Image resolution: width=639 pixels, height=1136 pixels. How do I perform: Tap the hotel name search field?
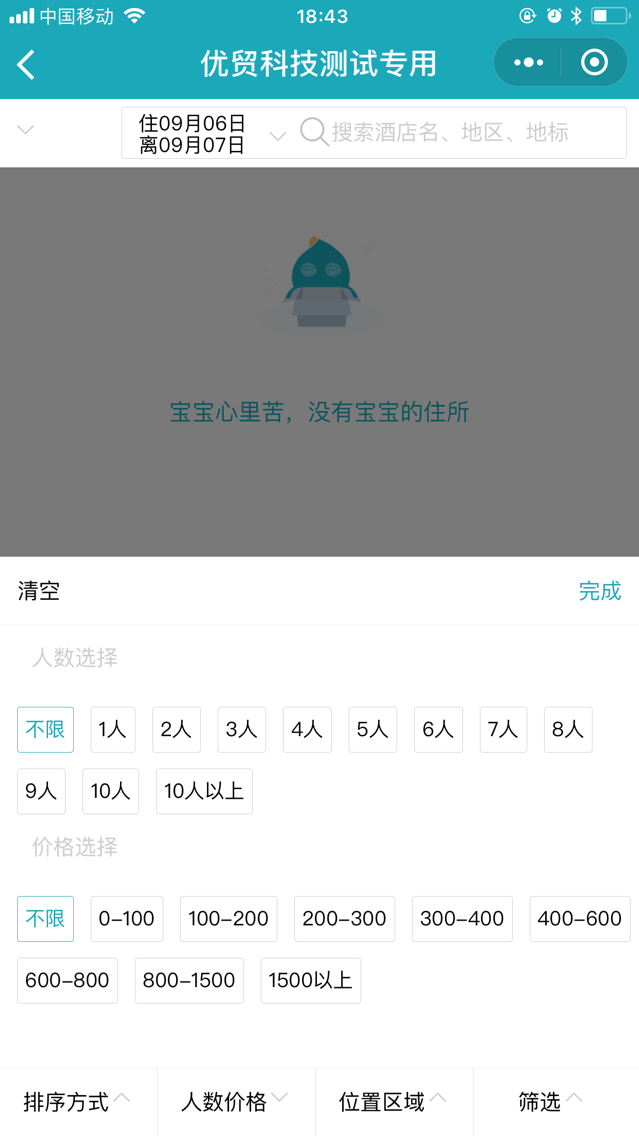pyautogui.click(x=460, y=132)
